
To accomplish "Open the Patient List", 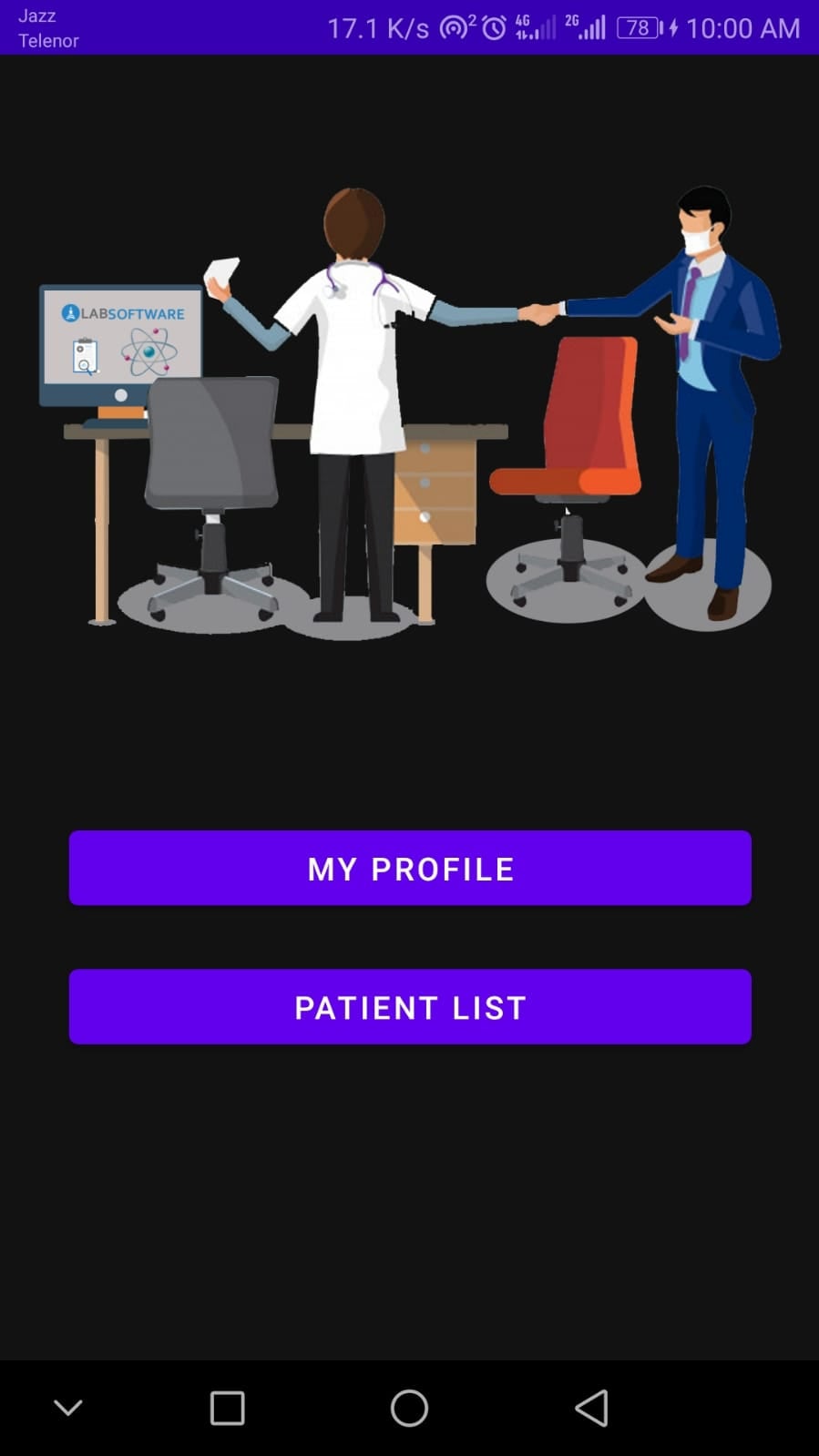I will click(410, 1007).
